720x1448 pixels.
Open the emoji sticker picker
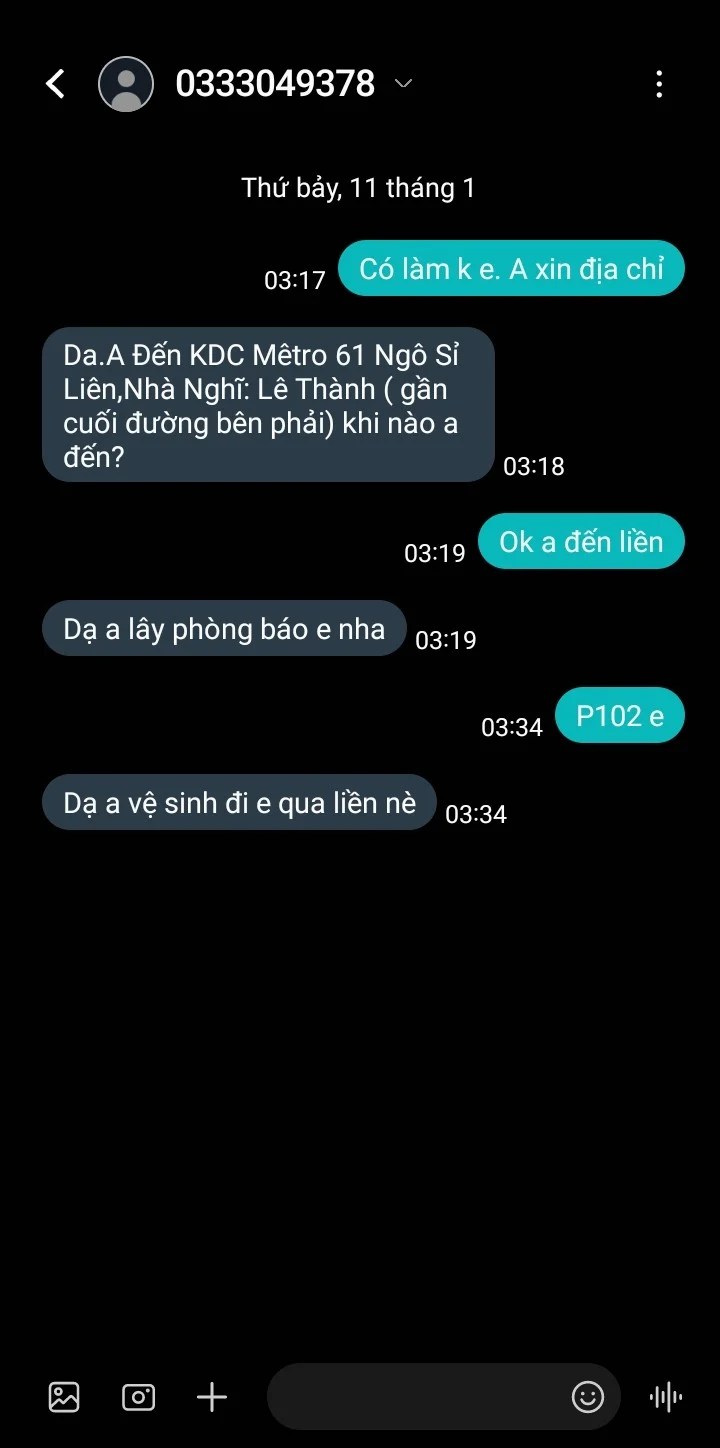pyautogui.click(x=588, y=1396)
